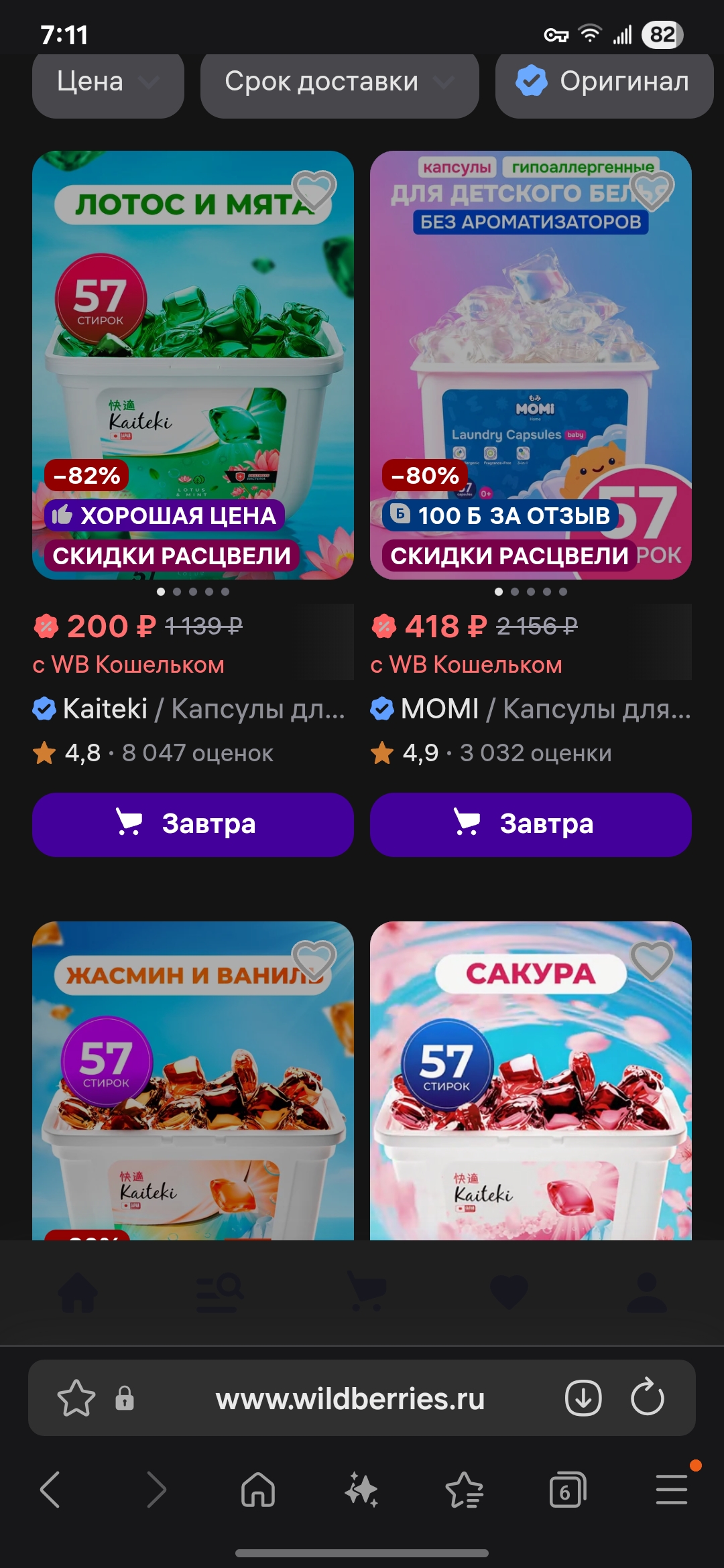
Task: Like the Жасмин и ваниль capsules
Action: point(314,960)
